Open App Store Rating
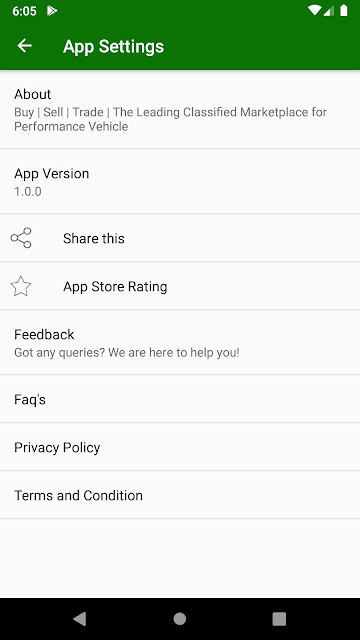 tap(180, 286)
